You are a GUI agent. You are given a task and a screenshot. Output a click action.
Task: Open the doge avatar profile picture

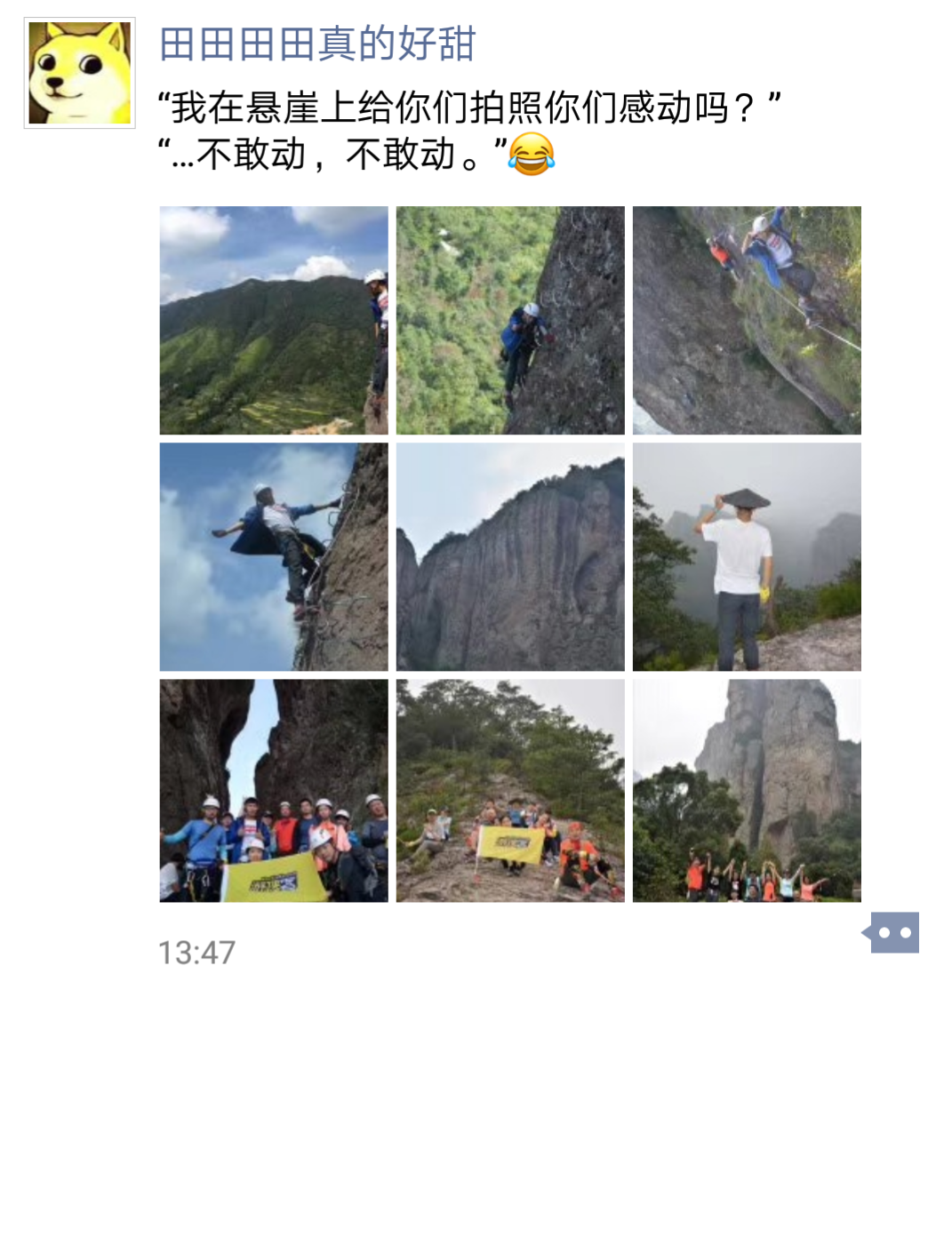point(79,73)
